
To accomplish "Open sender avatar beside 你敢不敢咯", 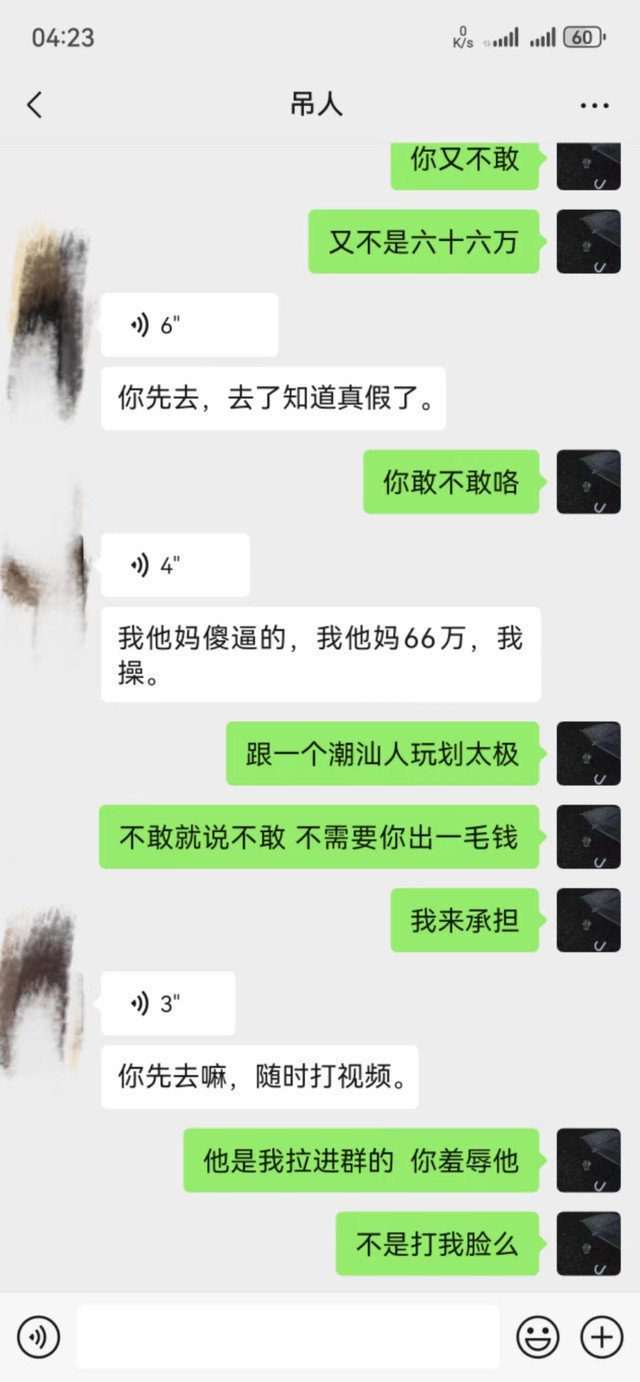I will point(588,482).
